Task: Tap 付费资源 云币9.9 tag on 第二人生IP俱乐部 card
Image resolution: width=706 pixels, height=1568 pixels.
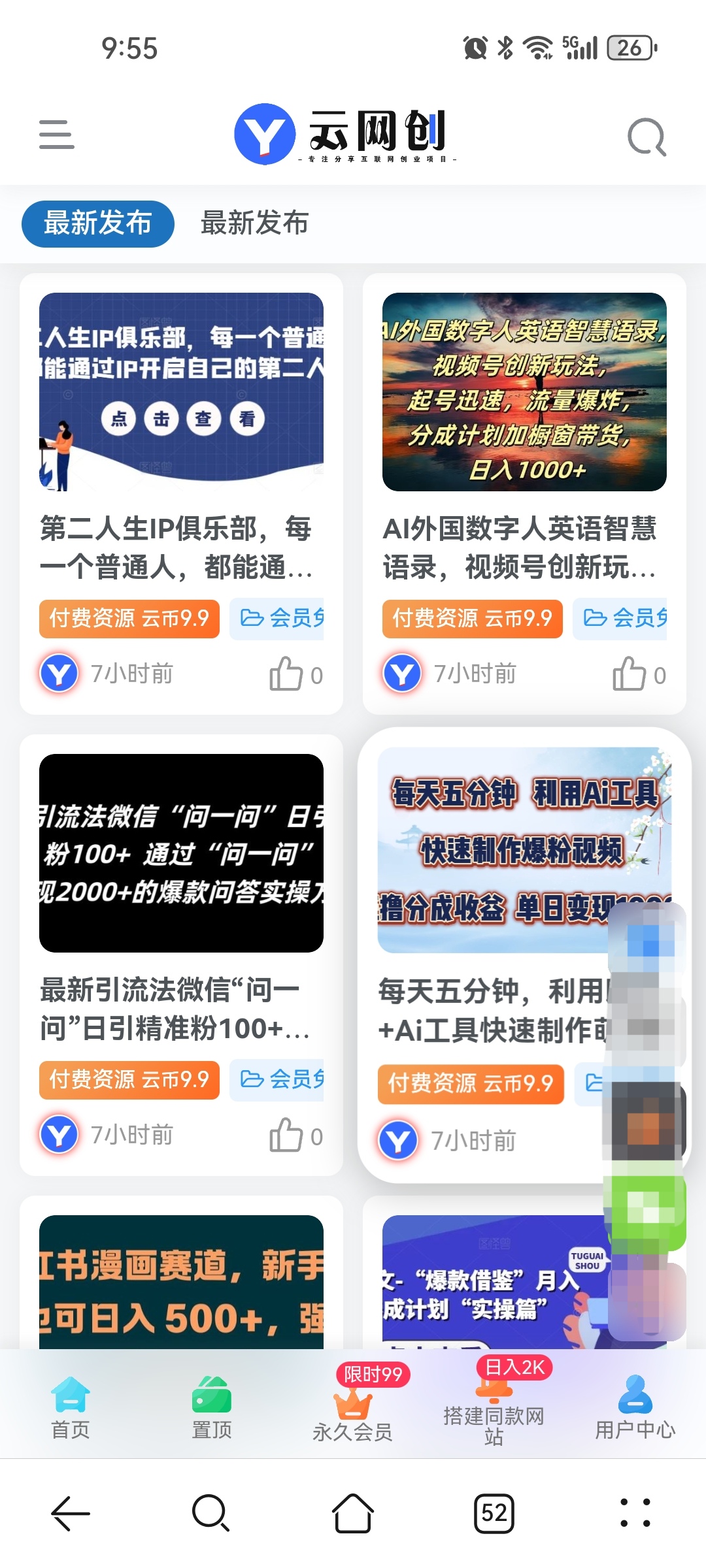Action: tap(129, 618)
